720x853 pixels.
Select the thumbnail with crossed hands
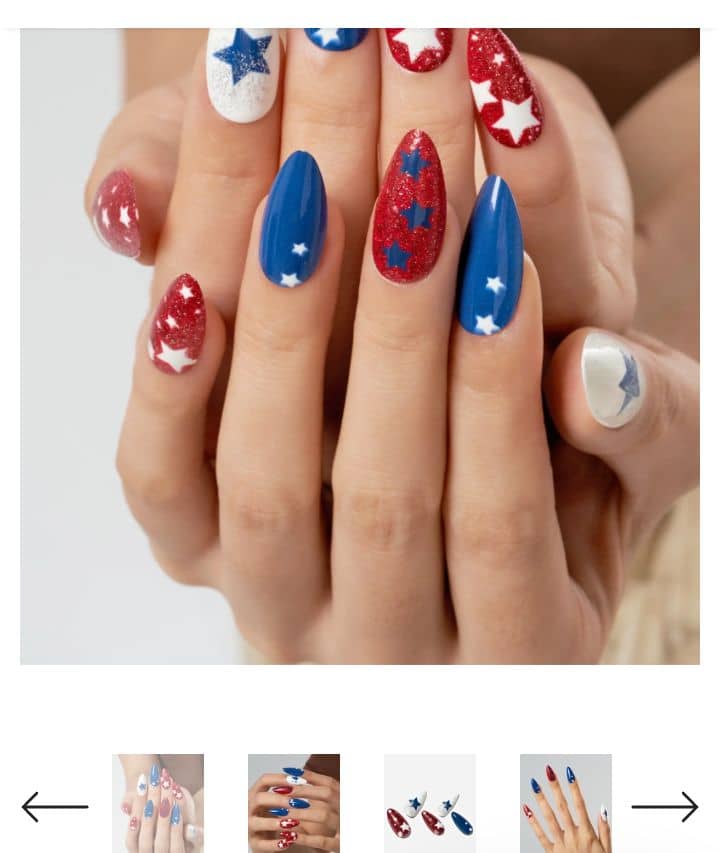point(294,803)
